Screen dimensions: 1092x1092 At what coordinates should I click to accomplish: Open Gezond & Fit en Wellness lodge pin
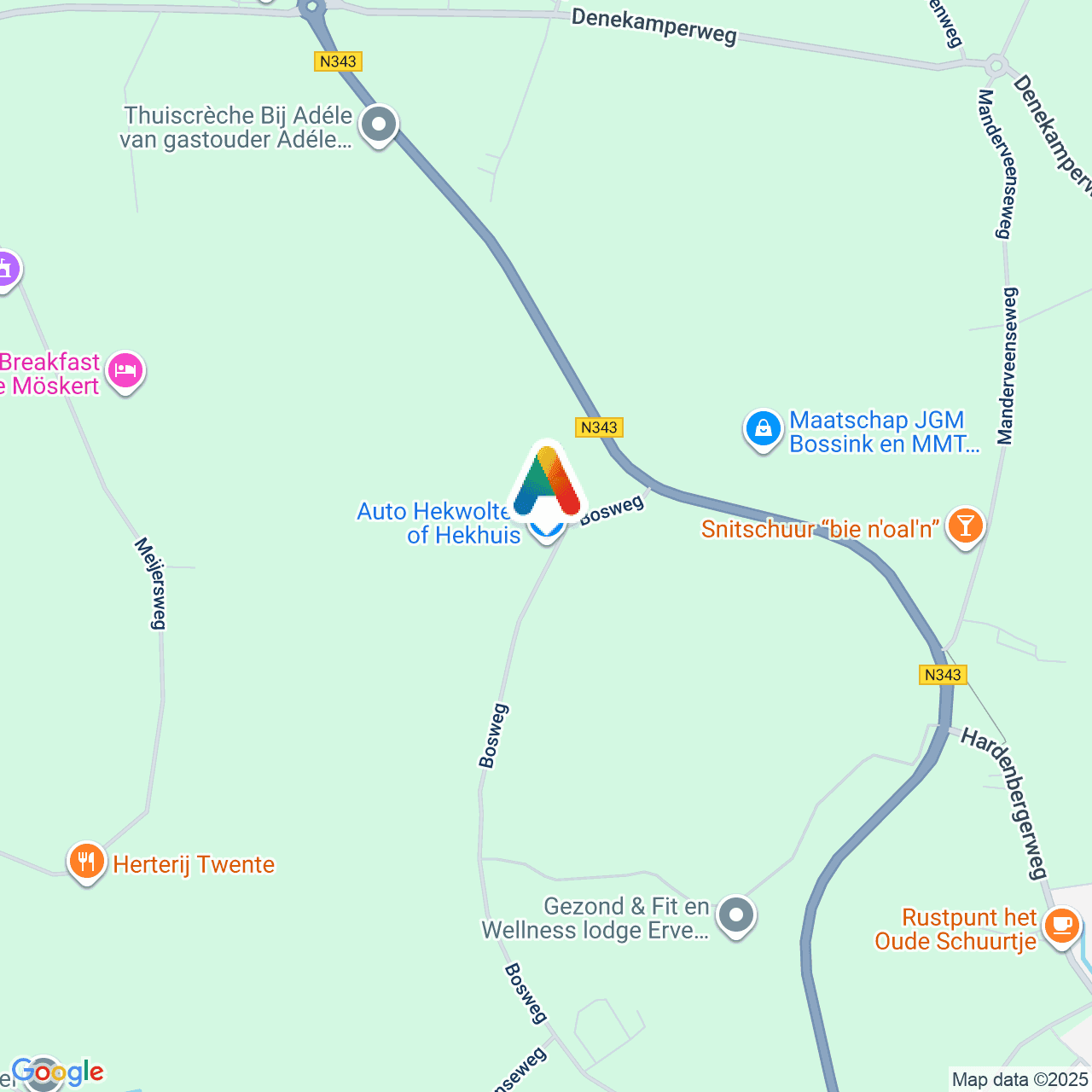tap(735, 916)
